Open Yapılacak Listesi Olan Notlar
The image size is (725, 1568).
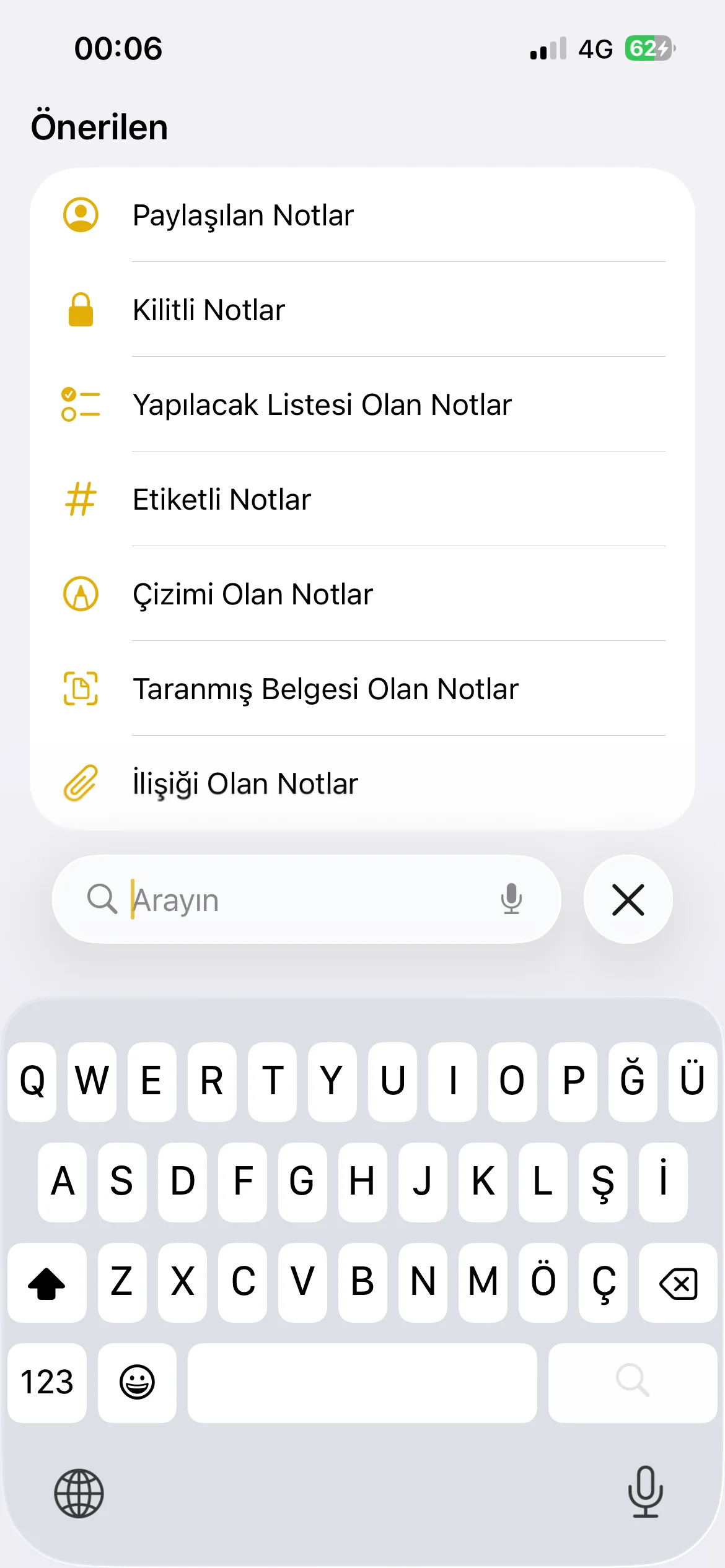click(362, 404)
